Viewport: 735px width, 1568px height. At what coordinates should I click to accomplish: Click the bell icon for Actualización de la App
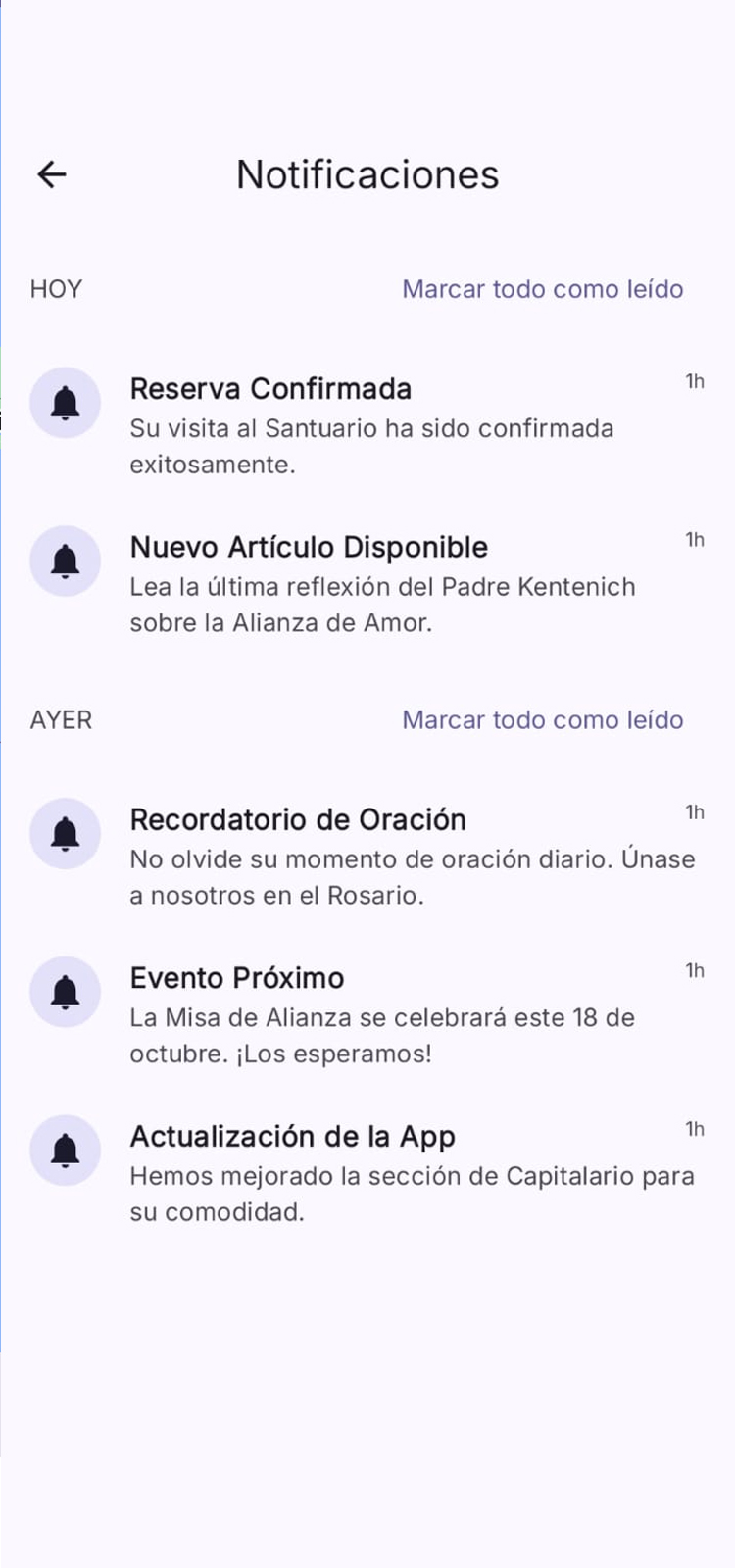point(65,1151)
